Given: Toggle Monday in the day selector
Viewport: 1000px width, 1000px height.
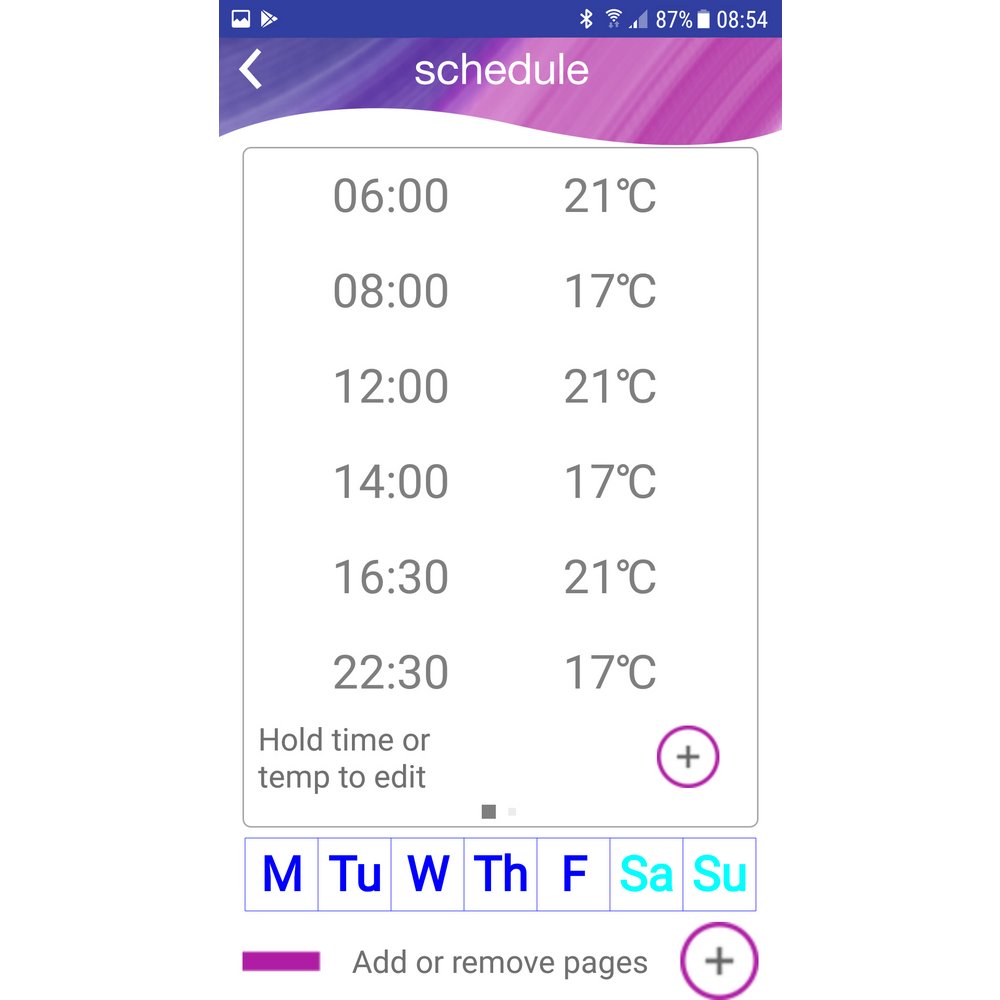Looking at the screenshot, I should 282,875.
